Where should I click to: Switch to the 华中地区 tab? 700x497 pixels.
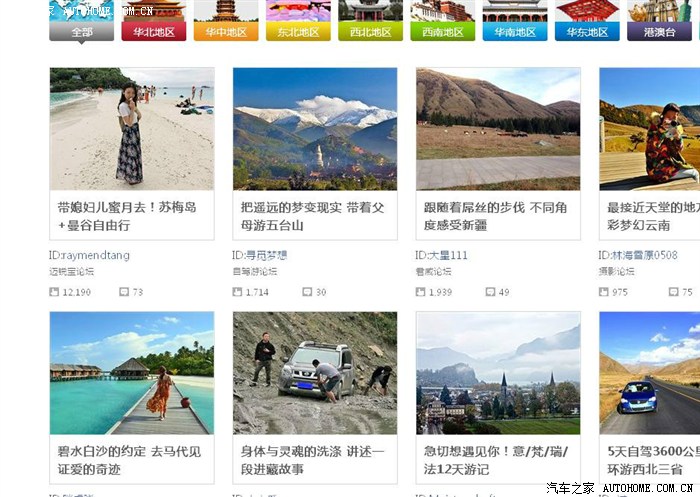pos(225,32)
